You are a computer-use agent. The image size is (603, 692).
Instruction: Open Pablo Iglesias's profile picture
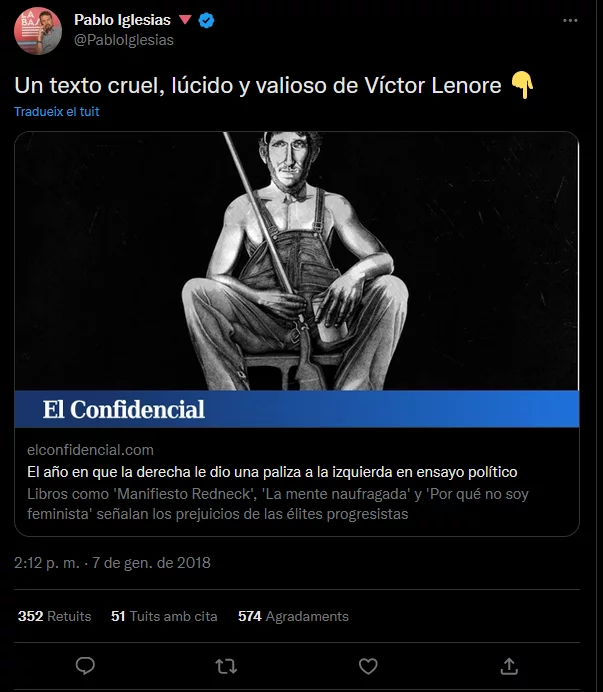pos(38,30)
